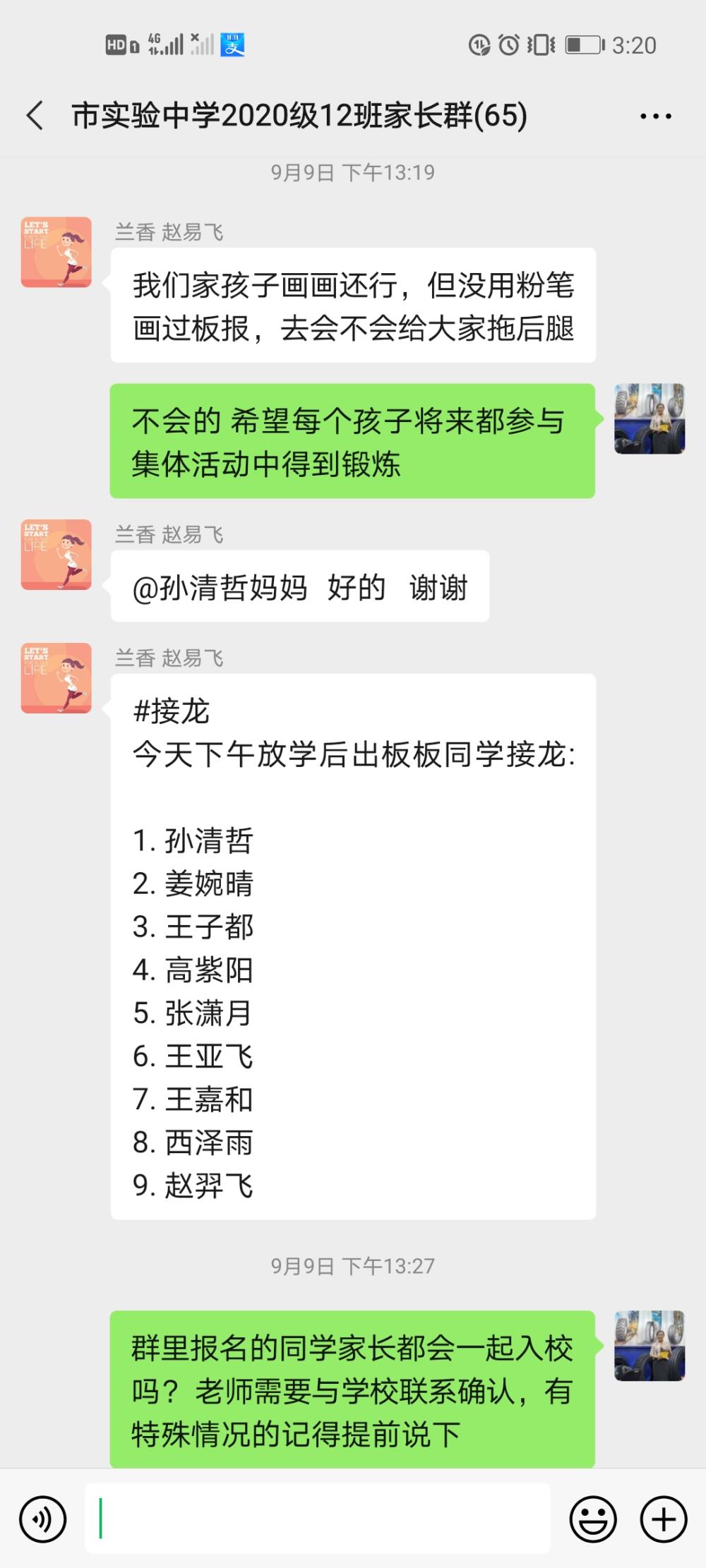View own avatar beside the 不会的 message
The height and width of the screenshot is (1568, 706).
point(650,418)
